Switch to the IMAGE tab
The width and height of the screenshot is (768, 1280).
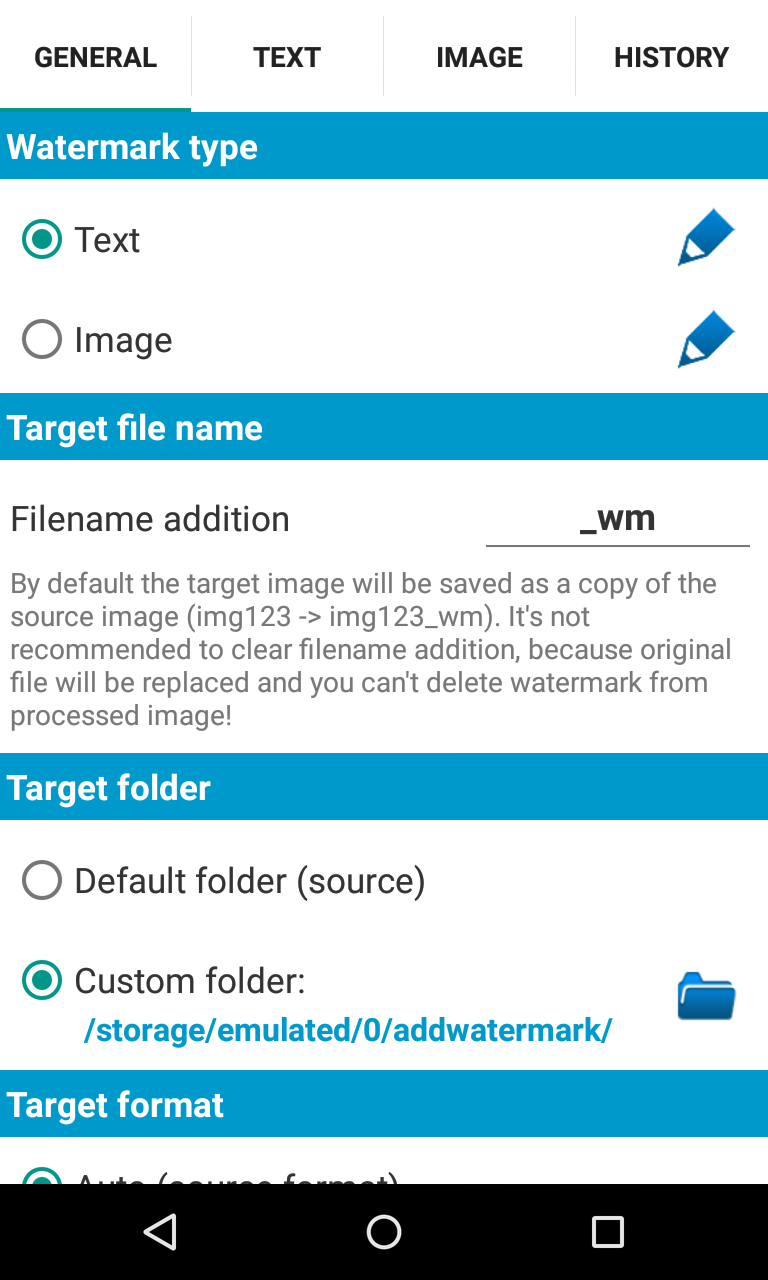tap(479, 57)
